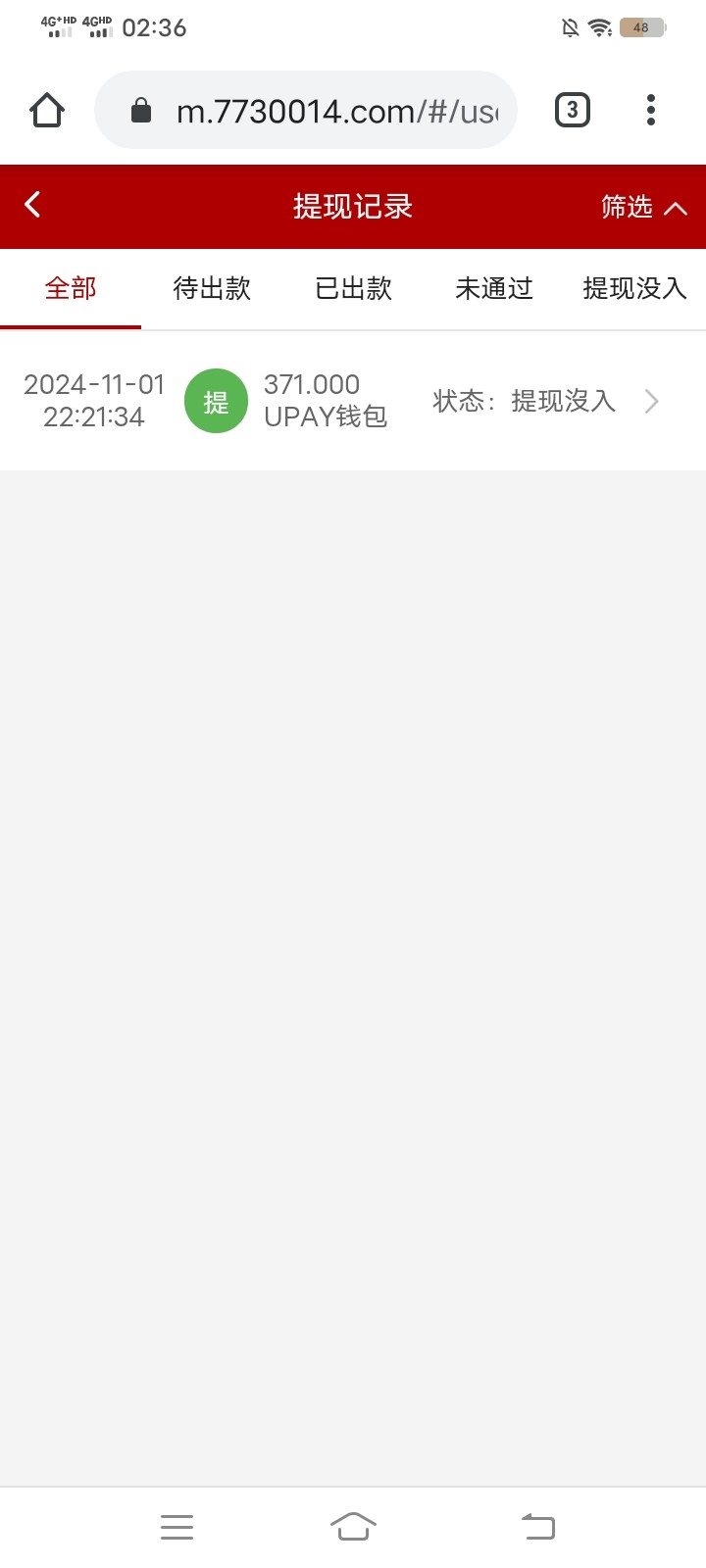Tap the browser home icon
Screen dimensions: 706x1568
pyautogui.click(x=47, y=110)
